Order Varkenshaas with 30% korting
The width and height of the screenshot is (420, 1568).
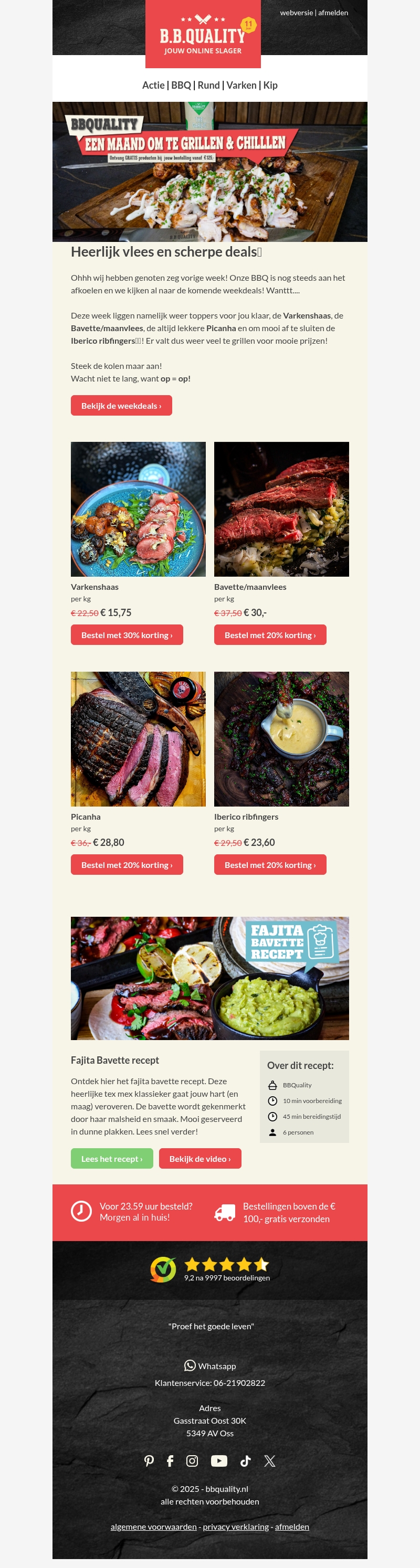[127, 635]
